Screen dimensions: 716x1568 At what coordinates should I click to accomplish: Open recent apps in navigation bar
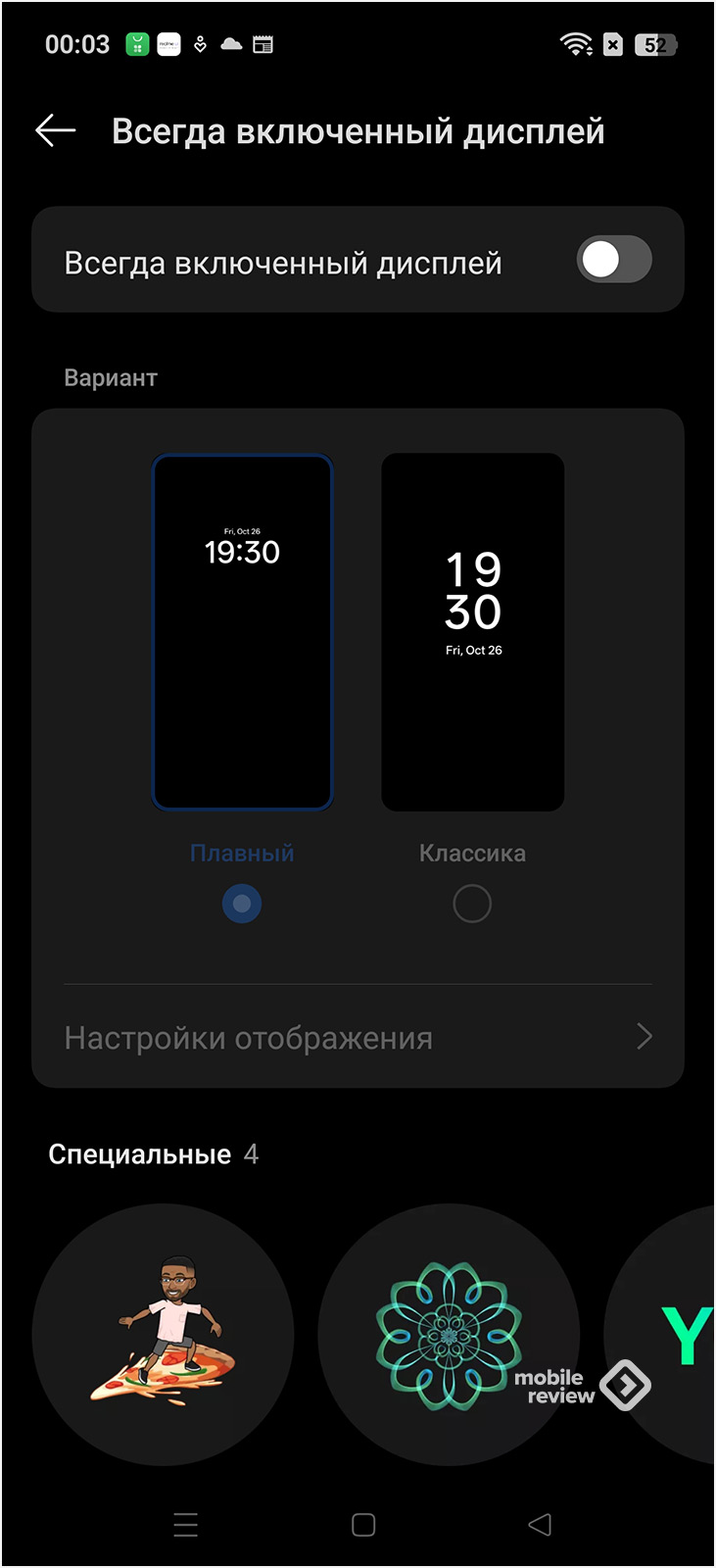click(185, 1525)
